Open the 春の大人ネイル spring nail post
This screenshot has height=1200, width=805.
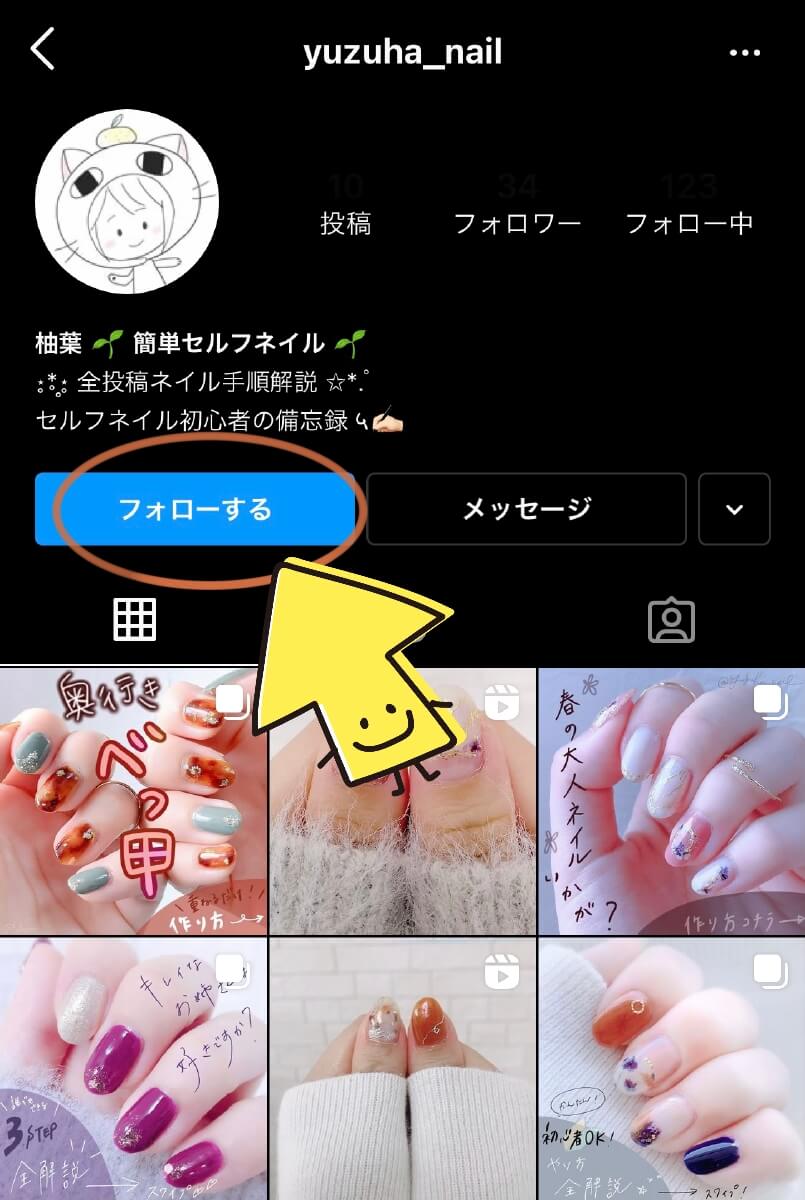672,800
